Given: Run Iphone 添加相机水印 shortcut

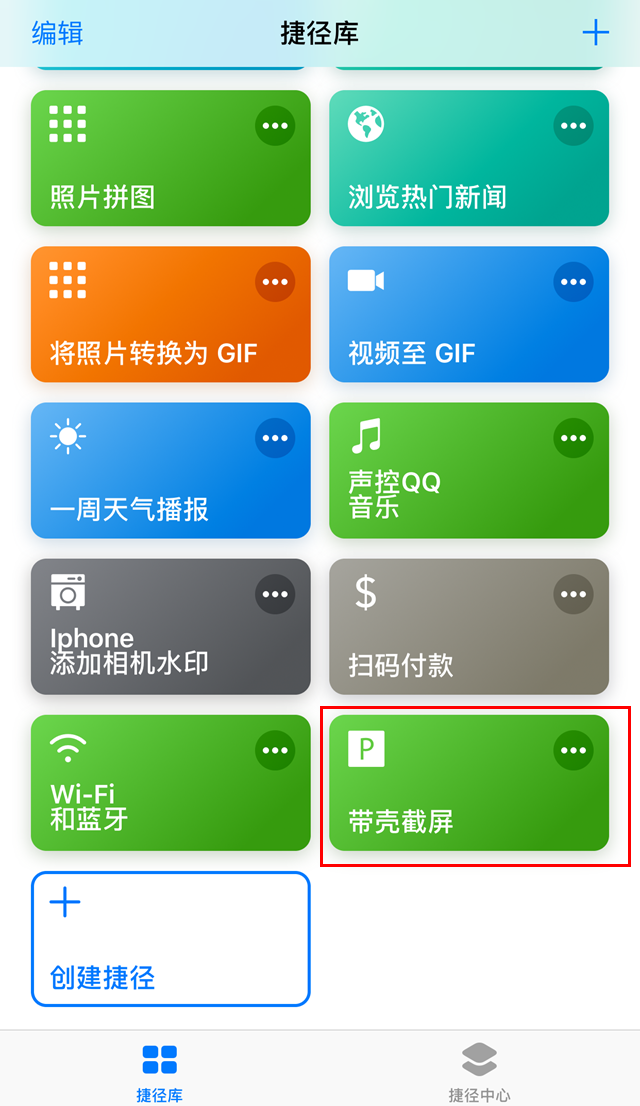Looking at the screenshot, I should pyautogui.click(x=171, y=626).
